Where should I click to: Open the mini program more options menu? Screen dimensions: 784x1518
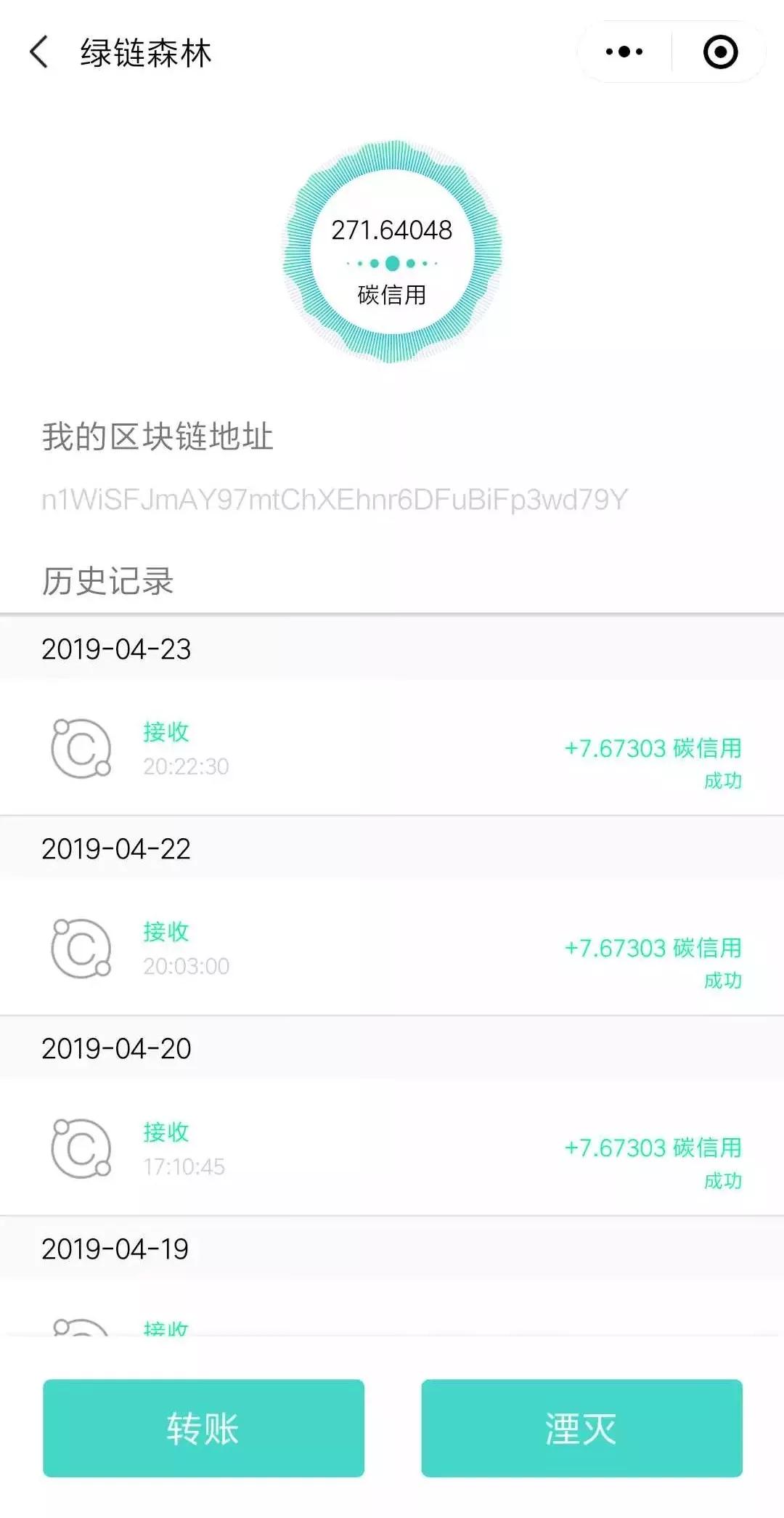[x=624, y=52]
